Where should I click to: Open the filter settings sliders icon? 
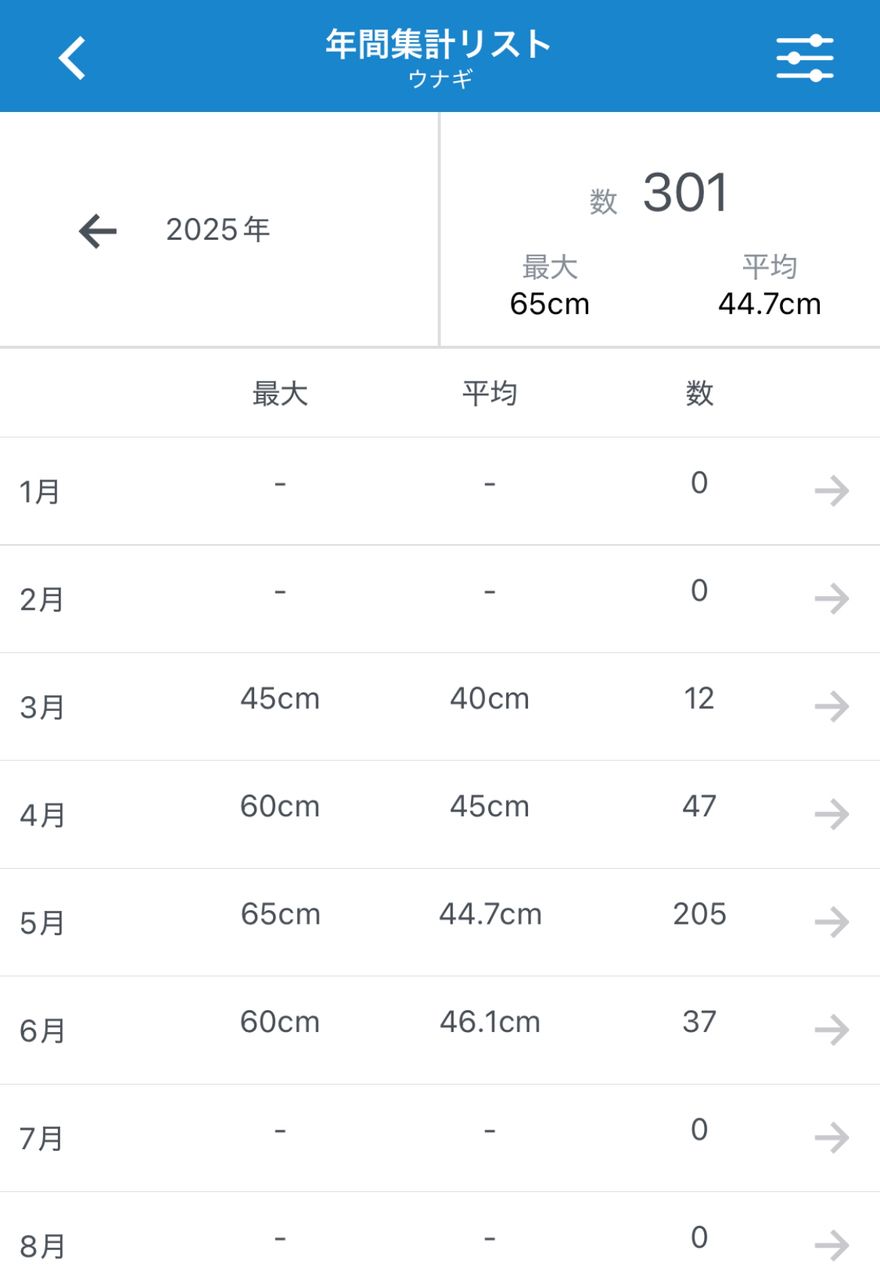click(x=805, y=58)
